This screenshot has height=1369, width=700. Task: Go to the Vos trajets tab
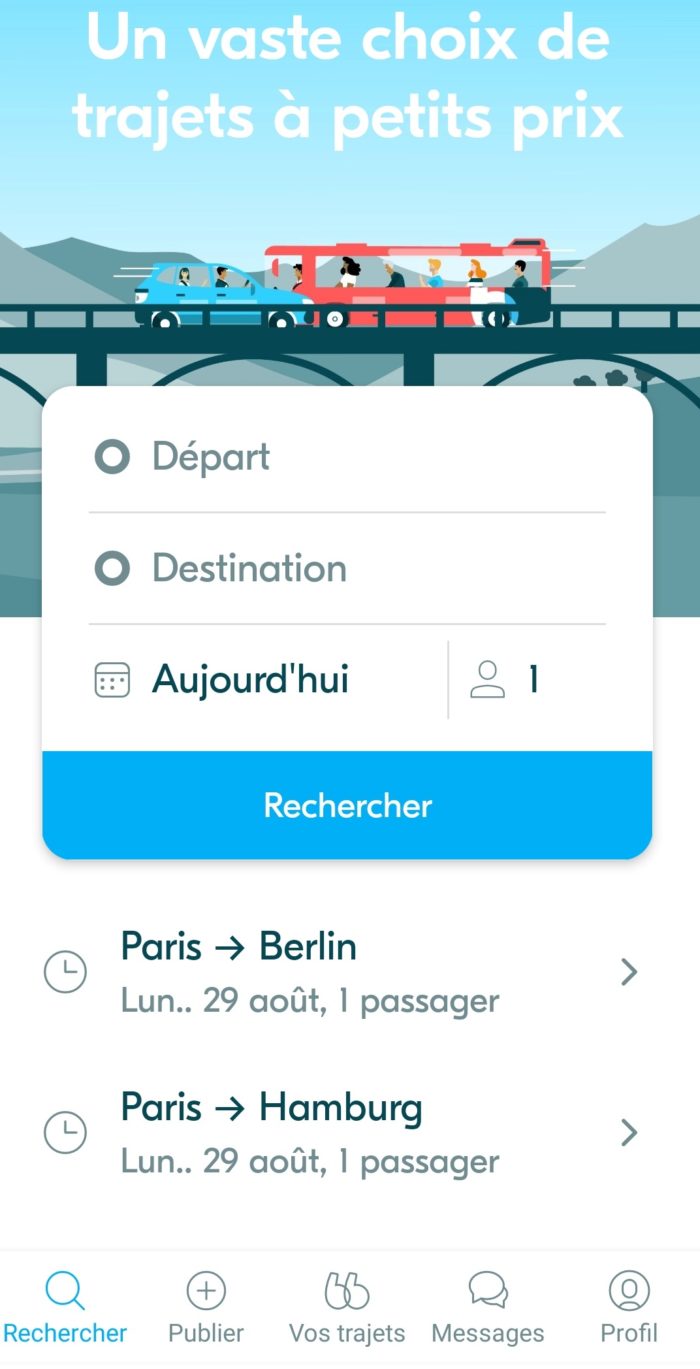(x=347, y=1307)
